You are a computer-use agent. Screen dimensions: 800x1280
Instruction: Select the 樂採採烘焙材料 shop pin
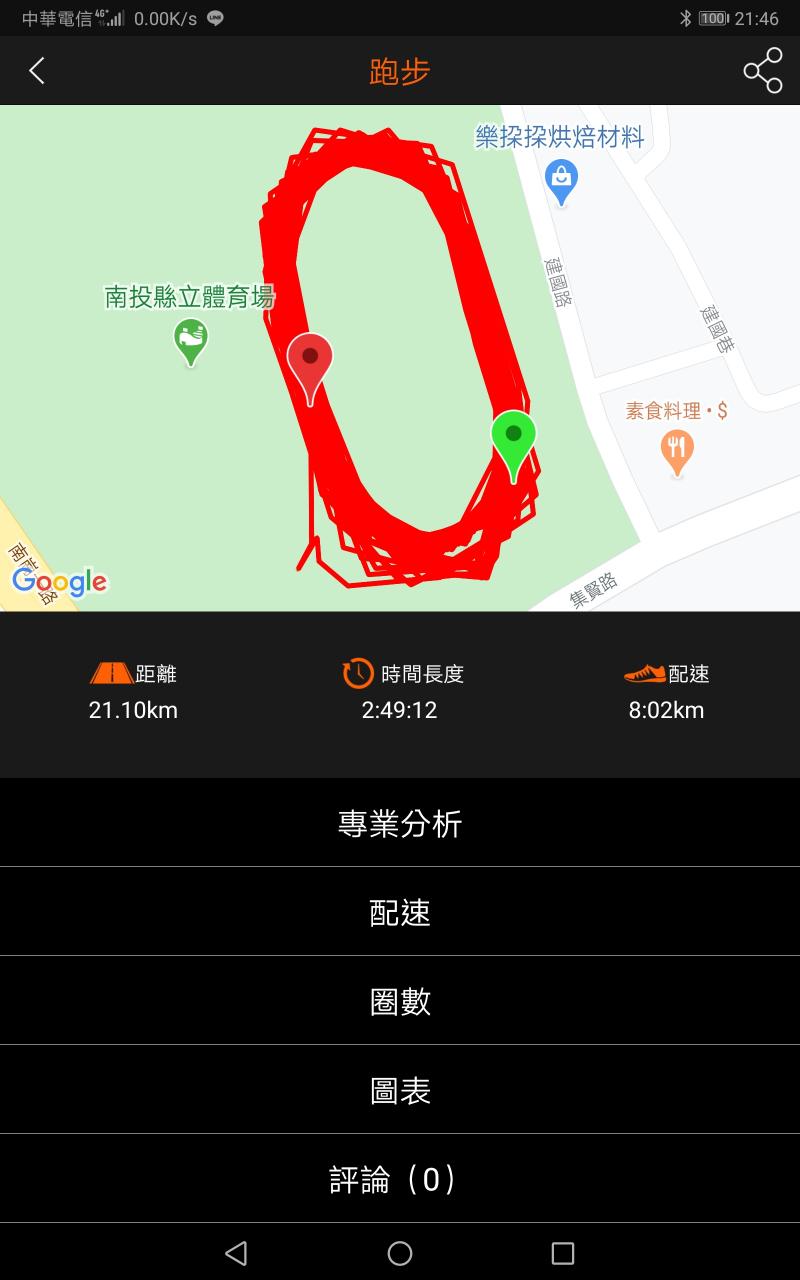(561, 181)
